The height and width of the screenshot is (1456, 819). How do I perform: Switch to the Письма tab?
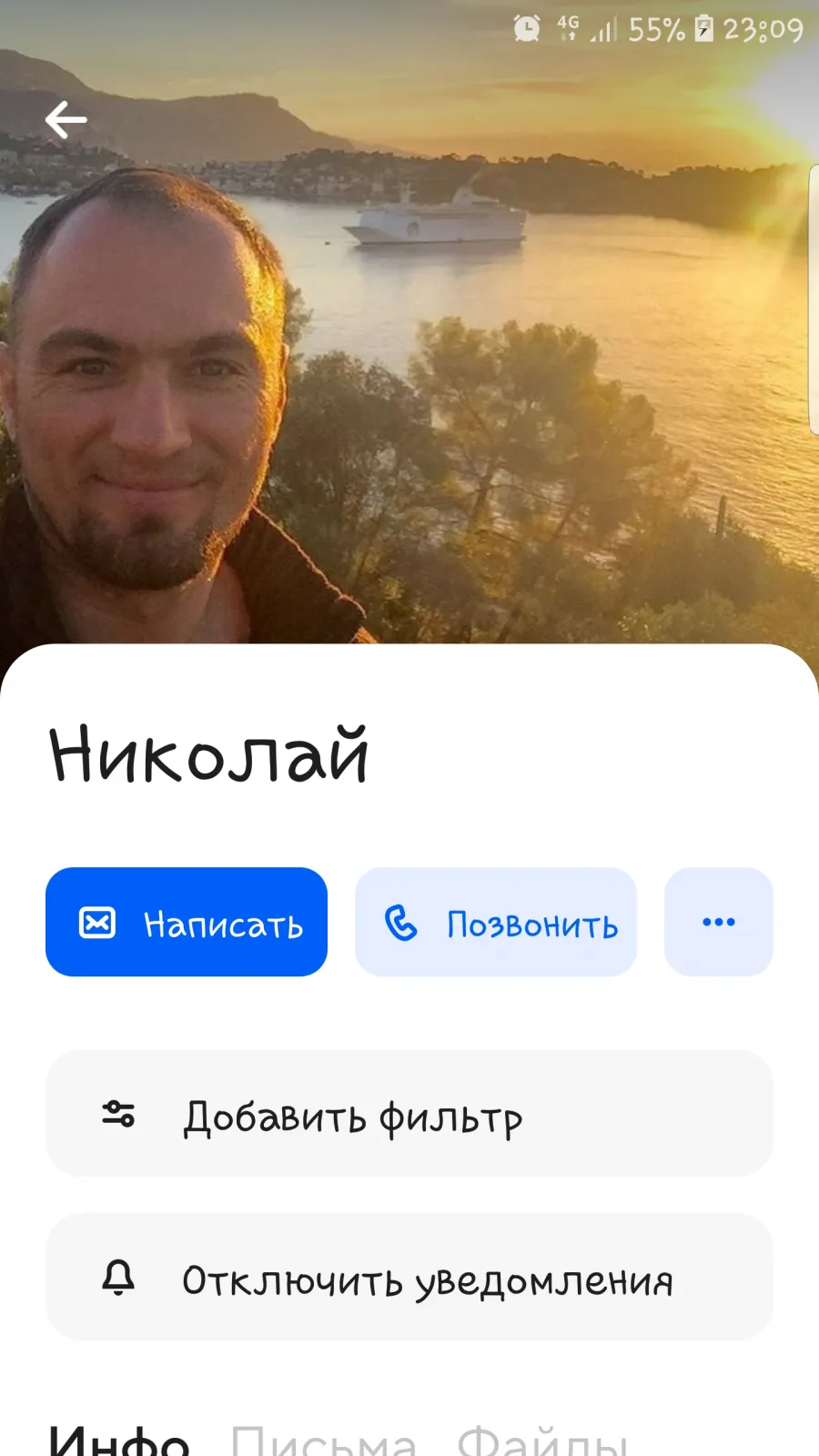324,1441
